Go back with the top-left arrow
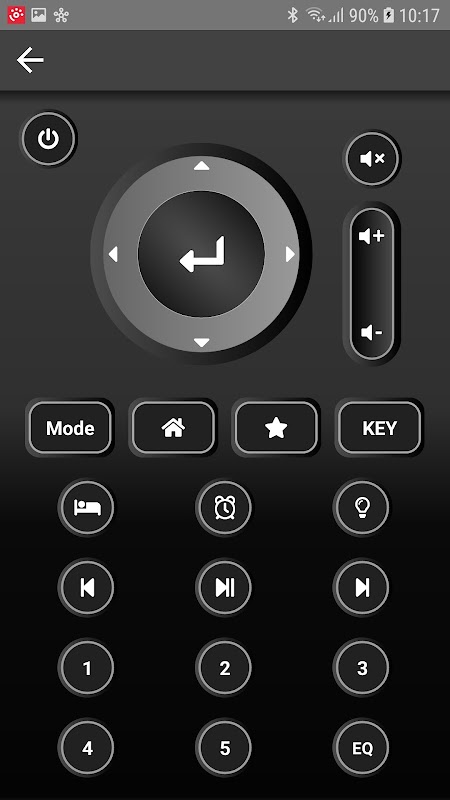The width and height of the screenshot is (450, 800). 30,60
